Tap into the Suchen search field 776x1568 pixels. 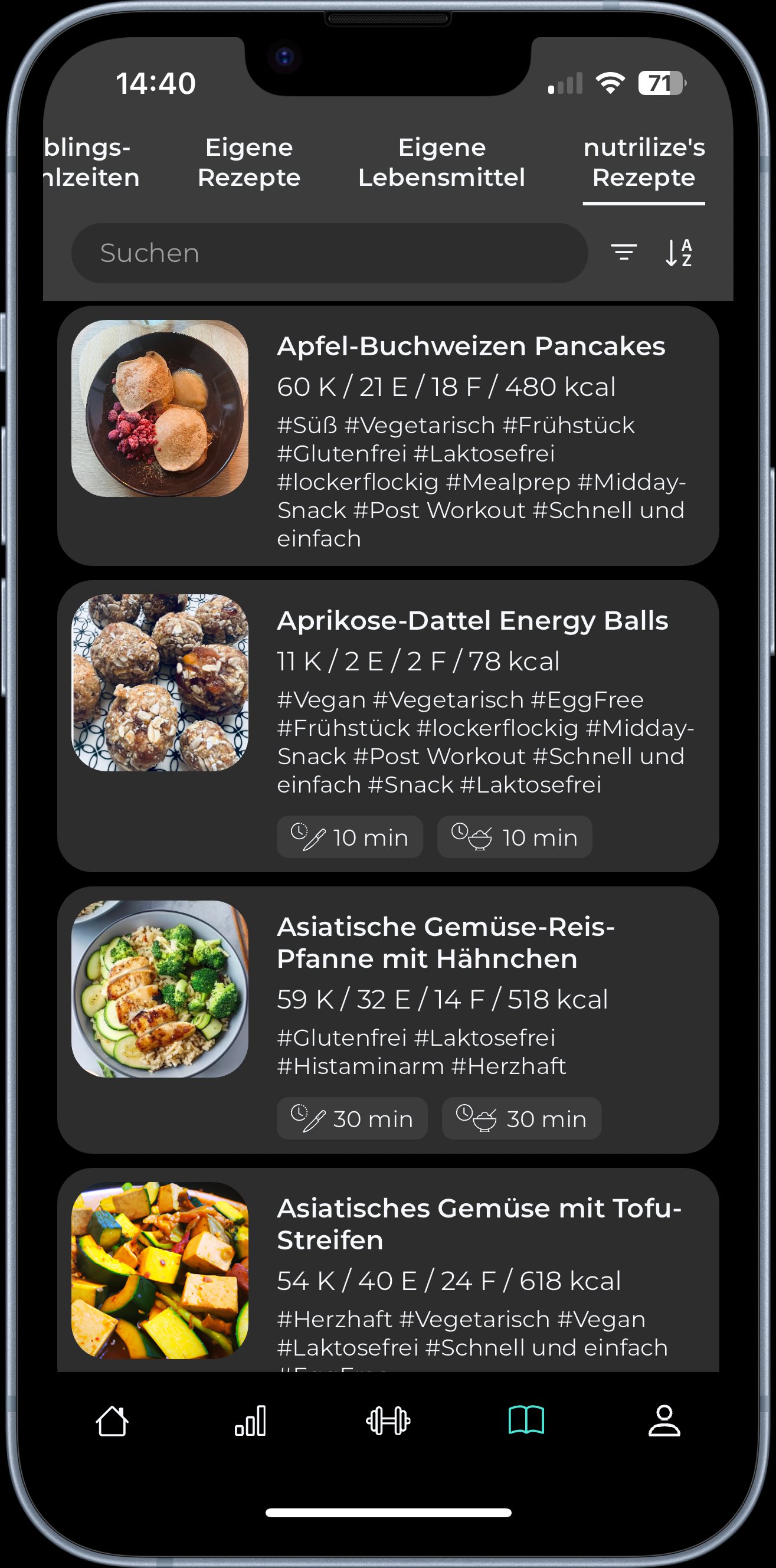(329, 254)
